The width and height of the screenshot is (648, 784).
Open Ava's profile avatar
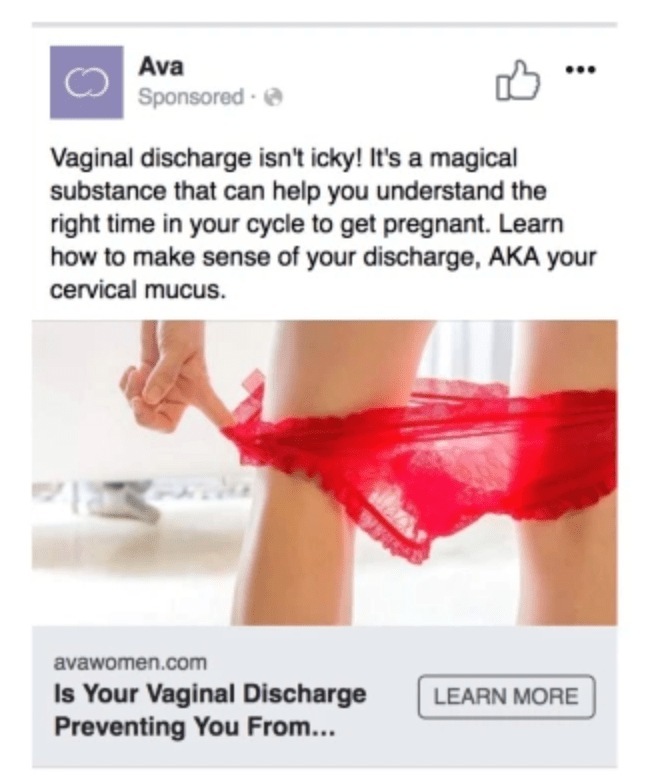(x=86, y=82)
